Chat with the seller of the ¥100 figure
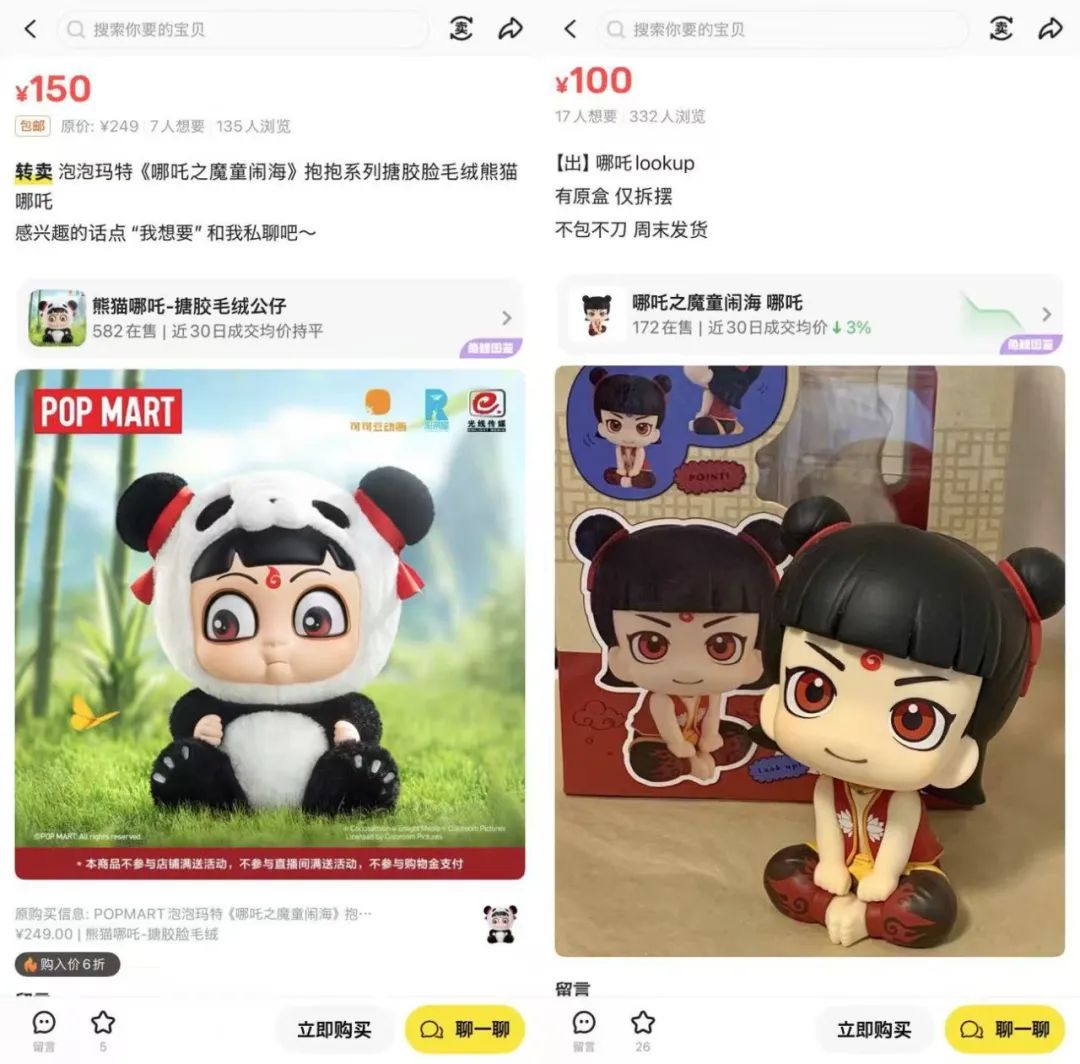 [x=1005, y=1030]
